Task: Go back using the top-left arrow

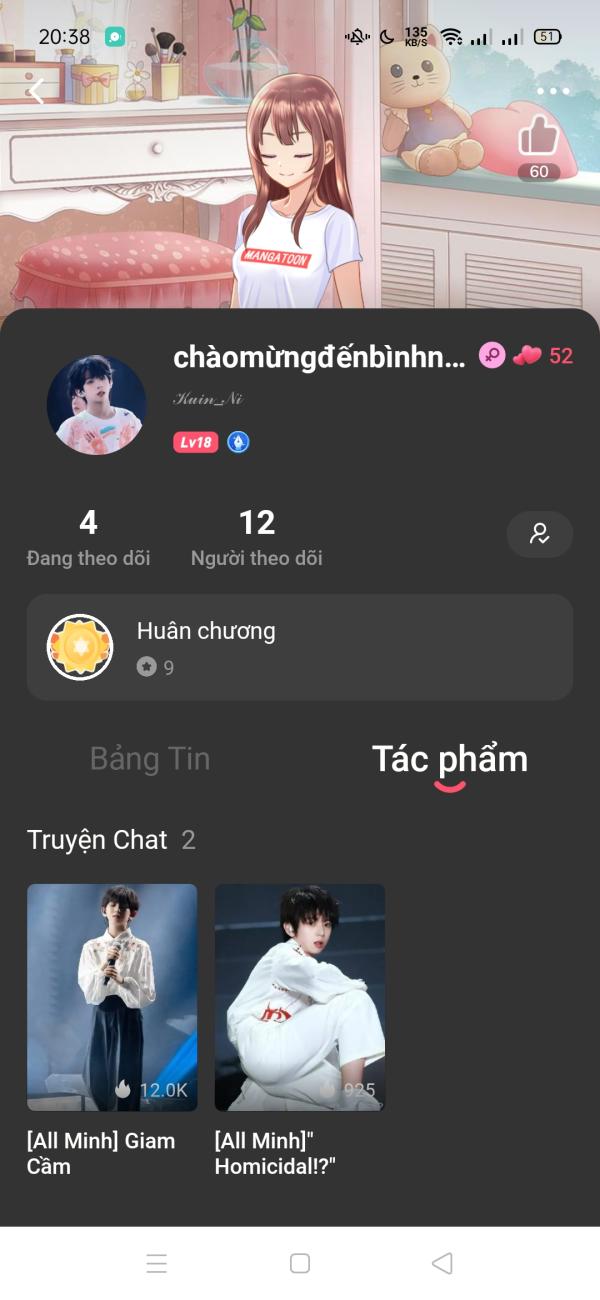Action: coord(37,92)
